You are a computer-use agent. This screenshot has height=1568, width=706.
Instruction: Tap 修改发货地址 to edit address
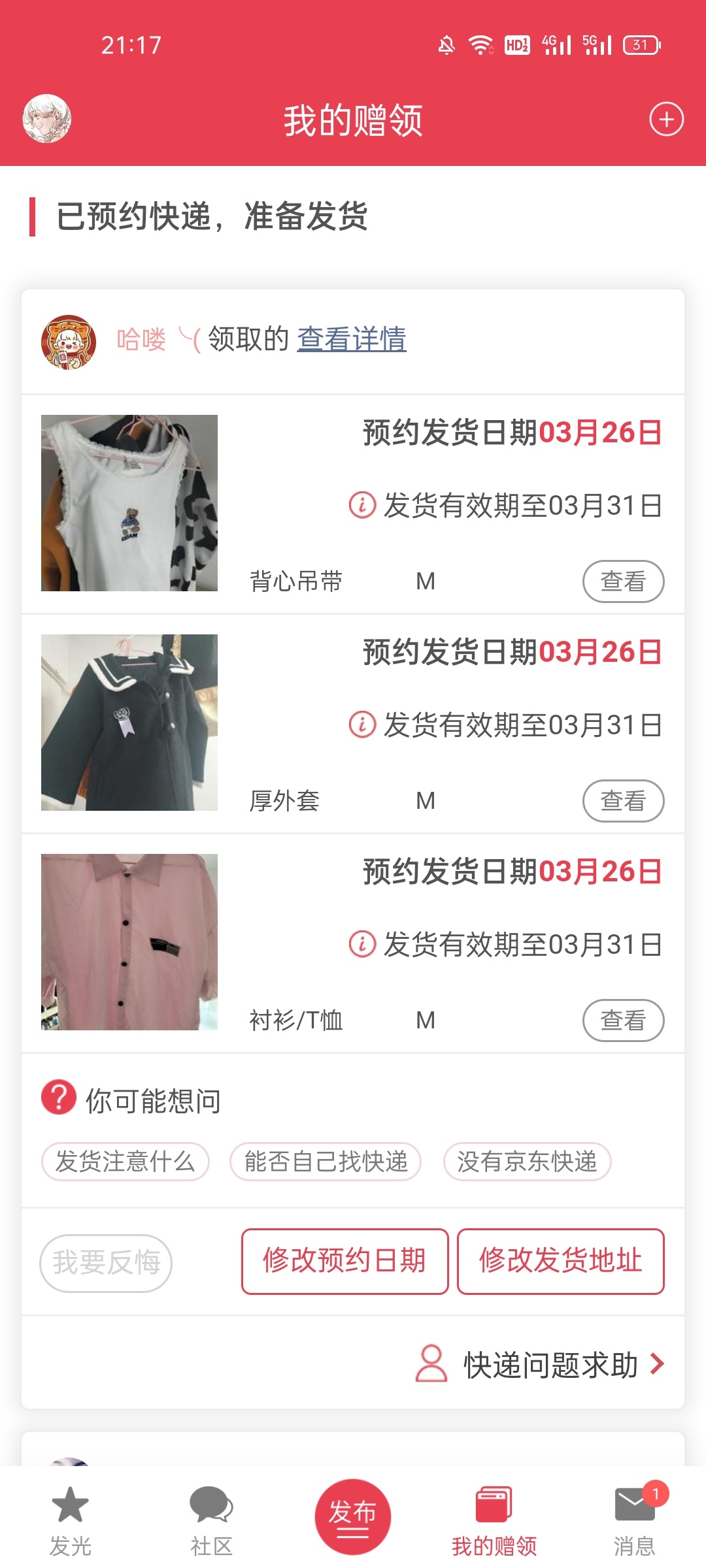tap(561, 1261)
